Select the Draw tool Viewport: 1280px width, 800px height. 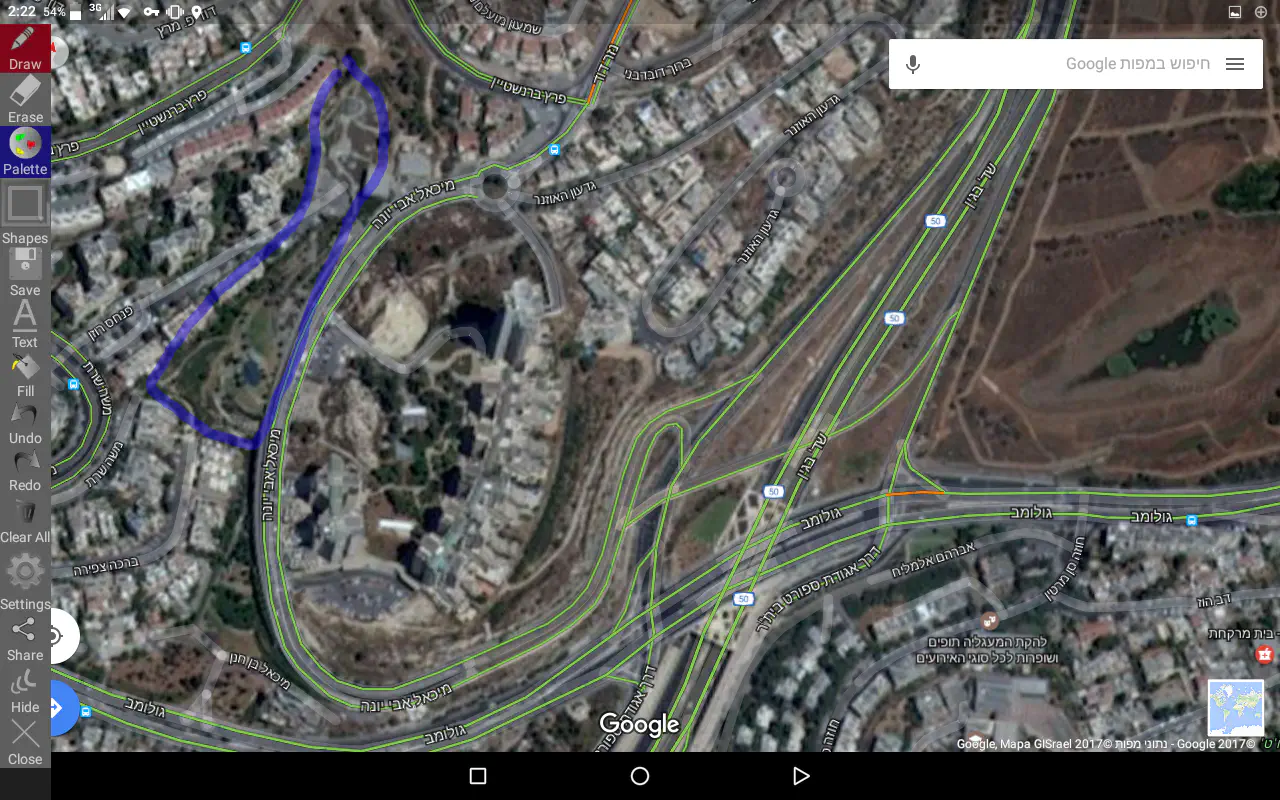(x=25, y=48)
